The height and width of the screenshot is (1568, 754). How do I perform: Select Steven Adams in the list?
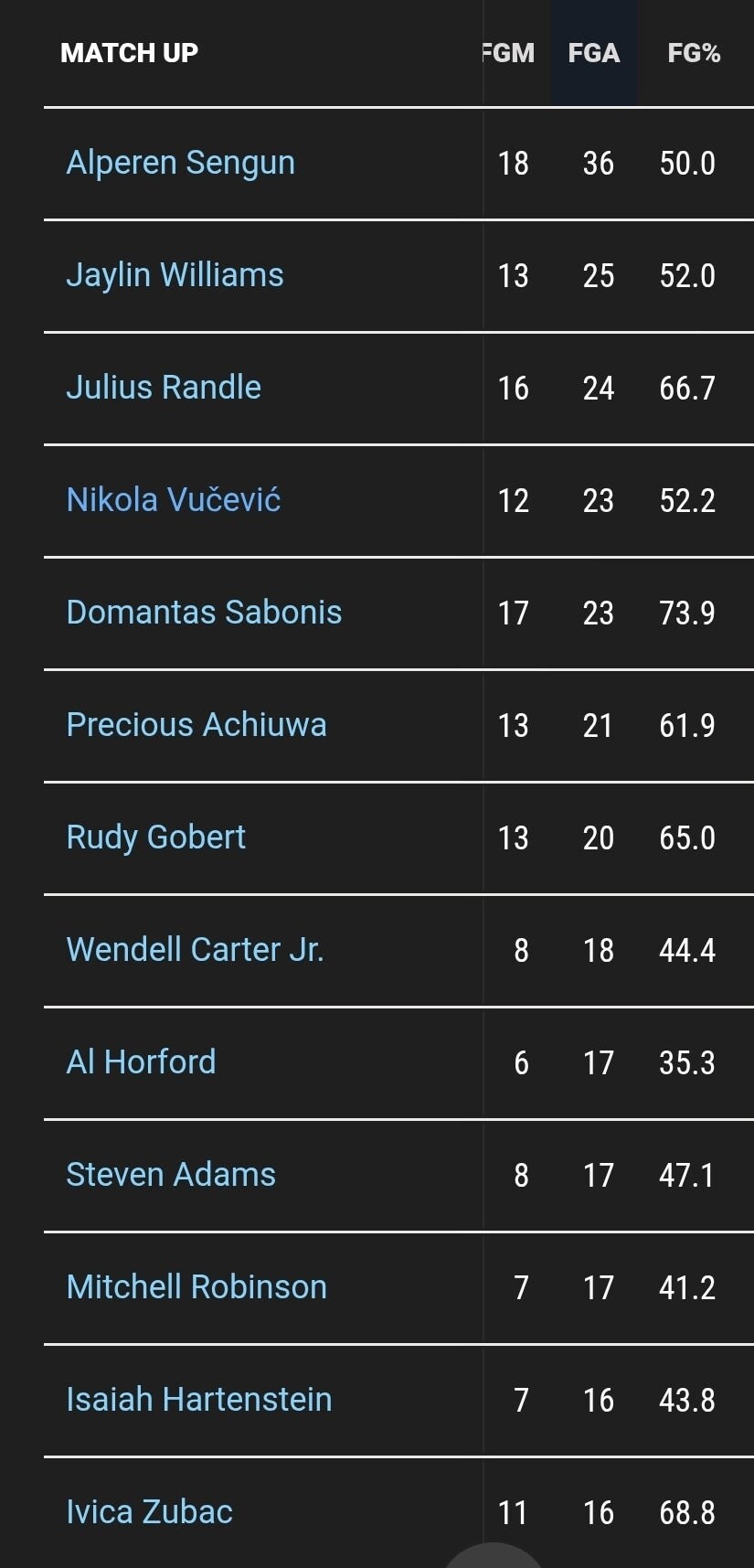171,1175
